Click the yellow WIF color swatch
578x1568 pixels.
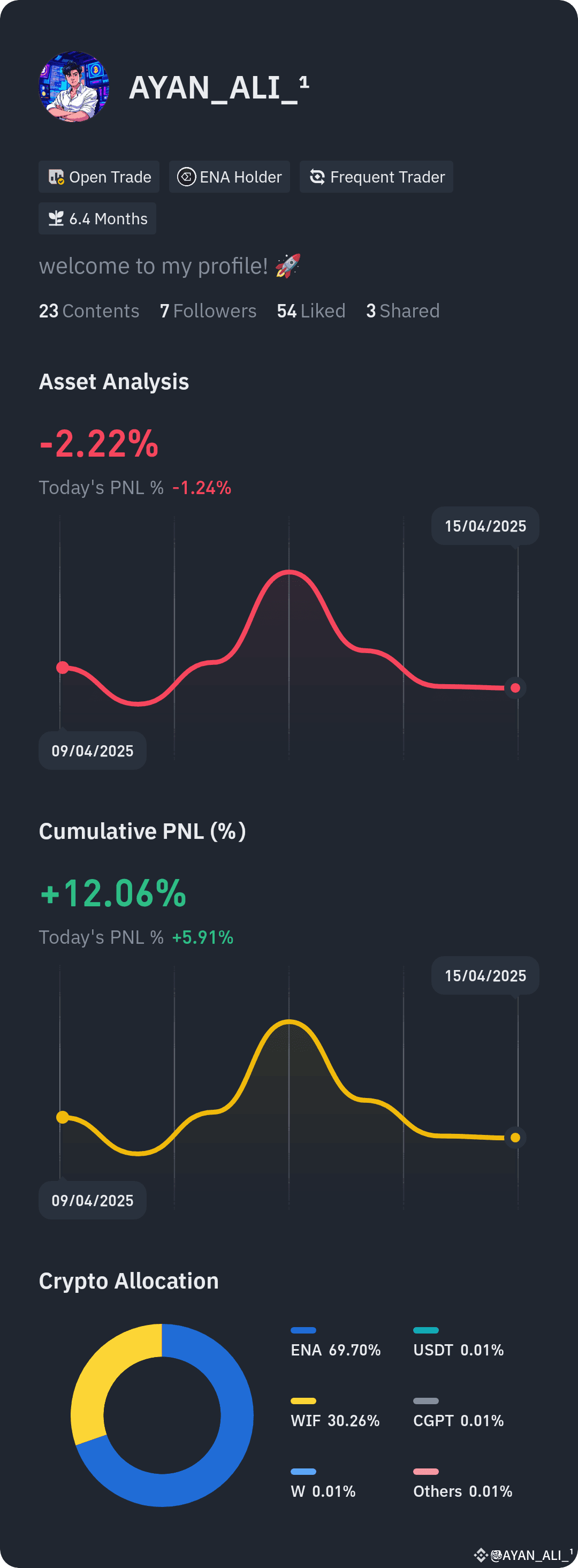click(x=303, y=1401)
